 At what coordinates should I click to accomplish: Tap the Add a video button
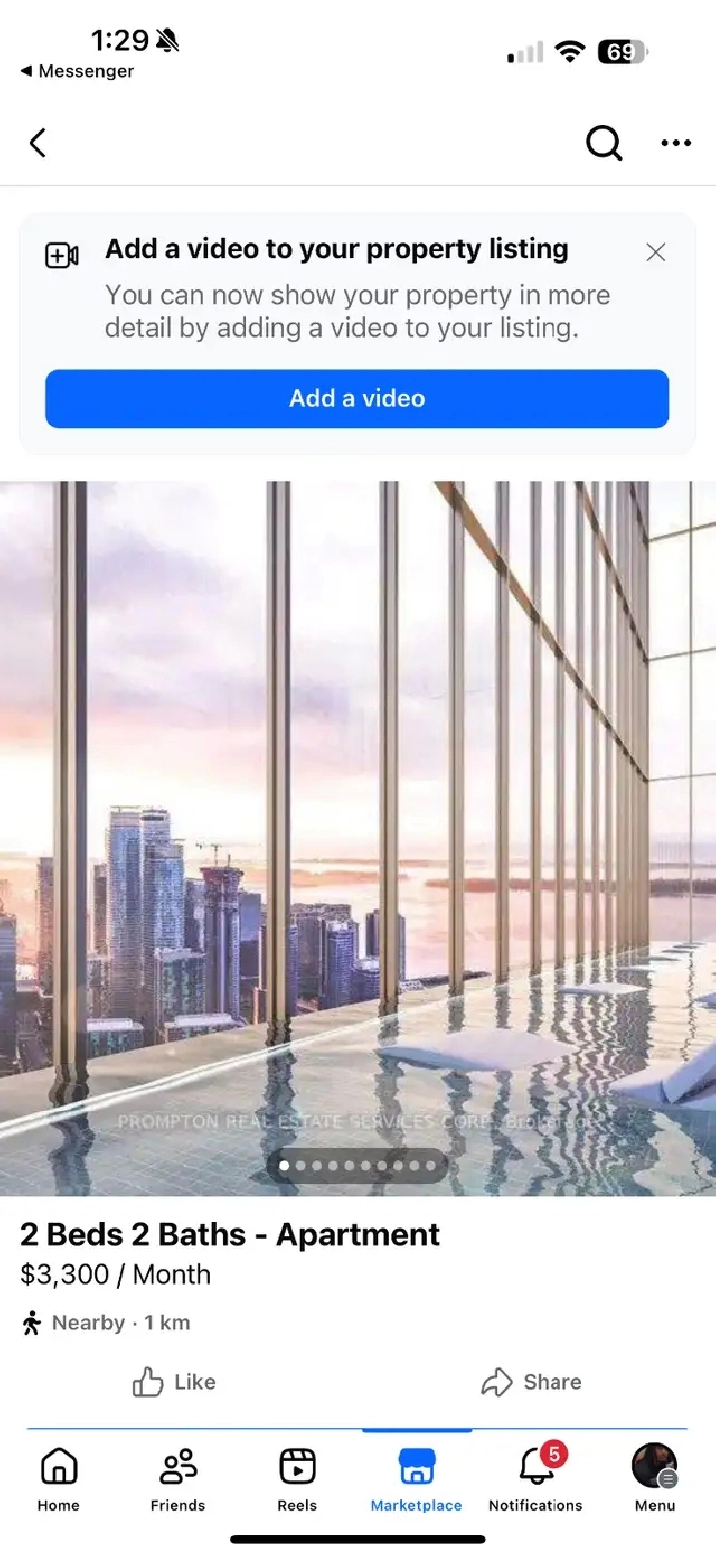[x=357, y=399]
